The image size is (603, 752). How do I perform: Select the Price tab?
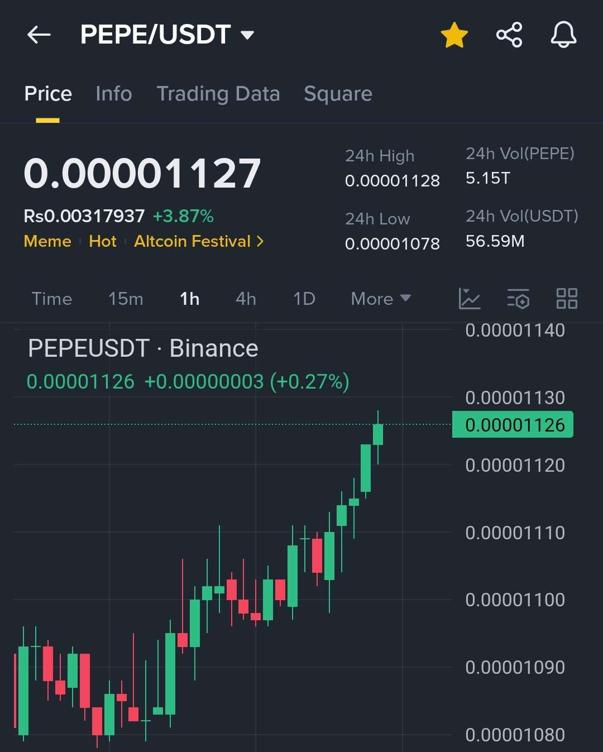pyautogui.click(x=48, y=93)
